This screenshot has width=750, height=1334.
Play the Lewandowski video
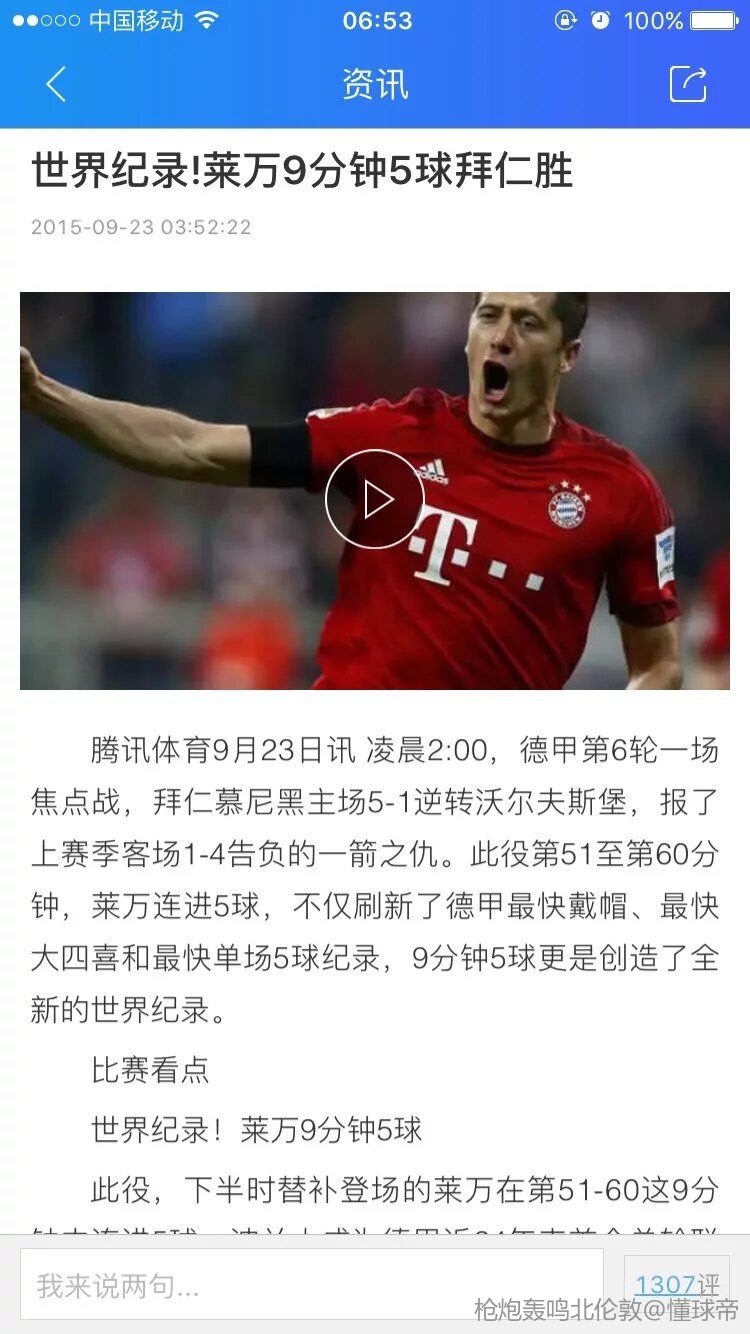(x=375, y=499)
